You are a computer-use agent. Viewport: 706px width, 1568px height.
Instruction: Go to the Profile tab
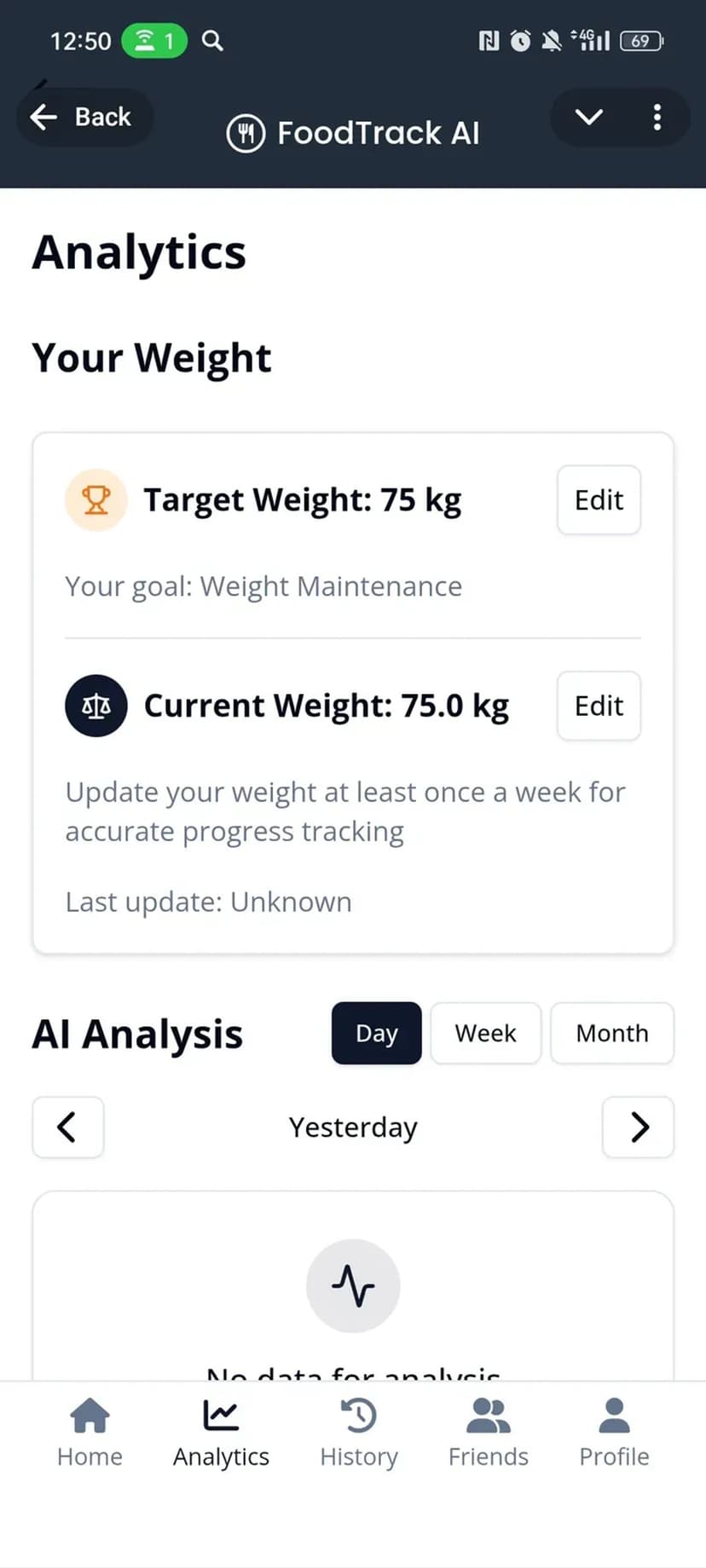point(614,1433)
